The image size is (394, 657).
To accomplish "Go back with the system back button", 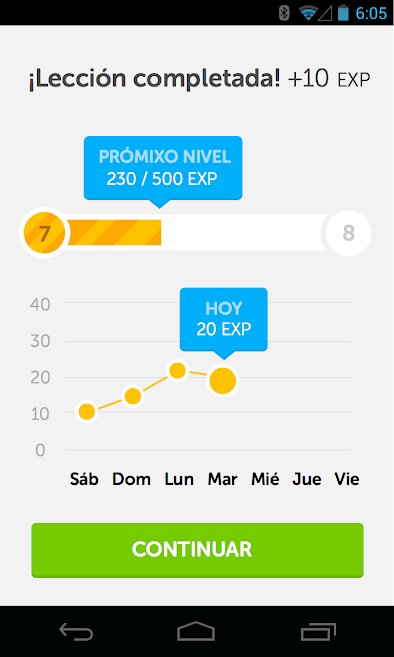I will click(76, 631).
